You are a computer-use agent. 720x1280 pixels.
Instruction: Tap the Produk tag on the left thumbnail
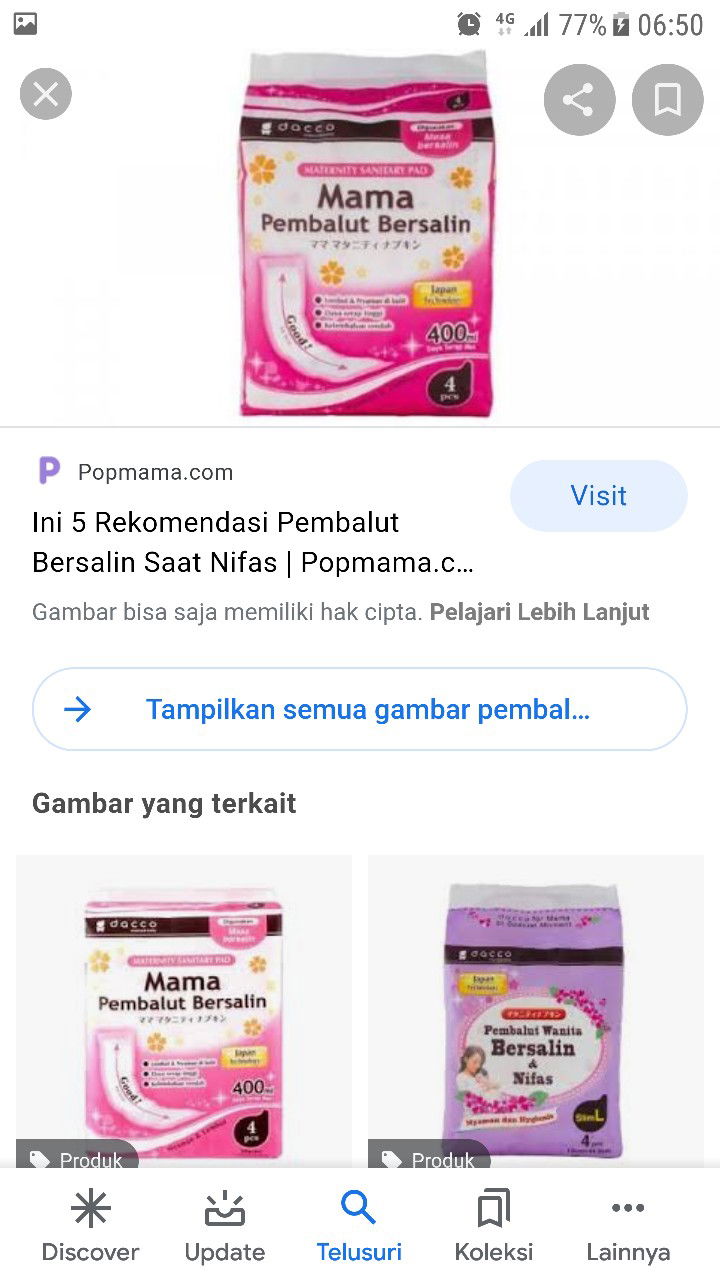[76, 1159]
